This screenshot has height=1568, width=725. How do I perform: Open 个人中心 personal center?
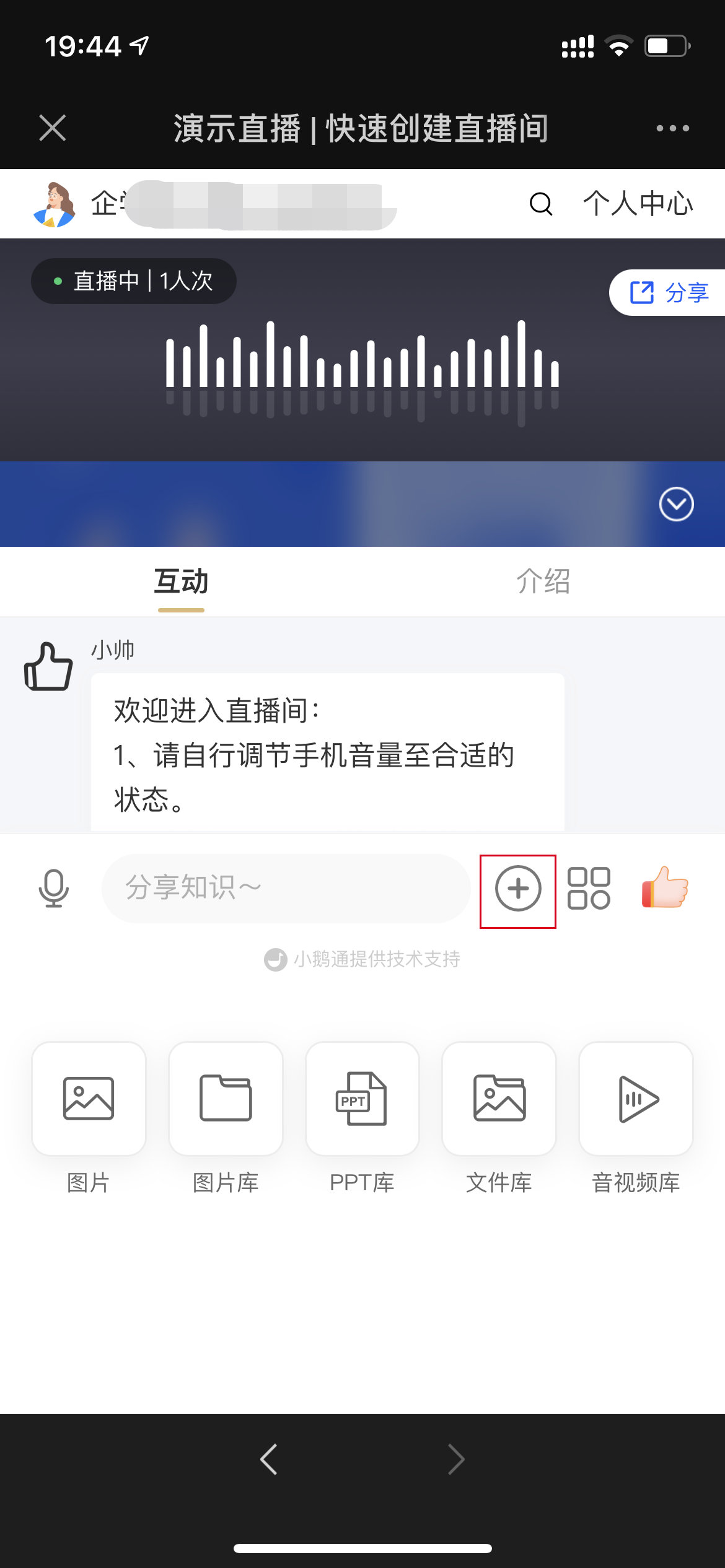pyautogui.click(x=638, y=203)
